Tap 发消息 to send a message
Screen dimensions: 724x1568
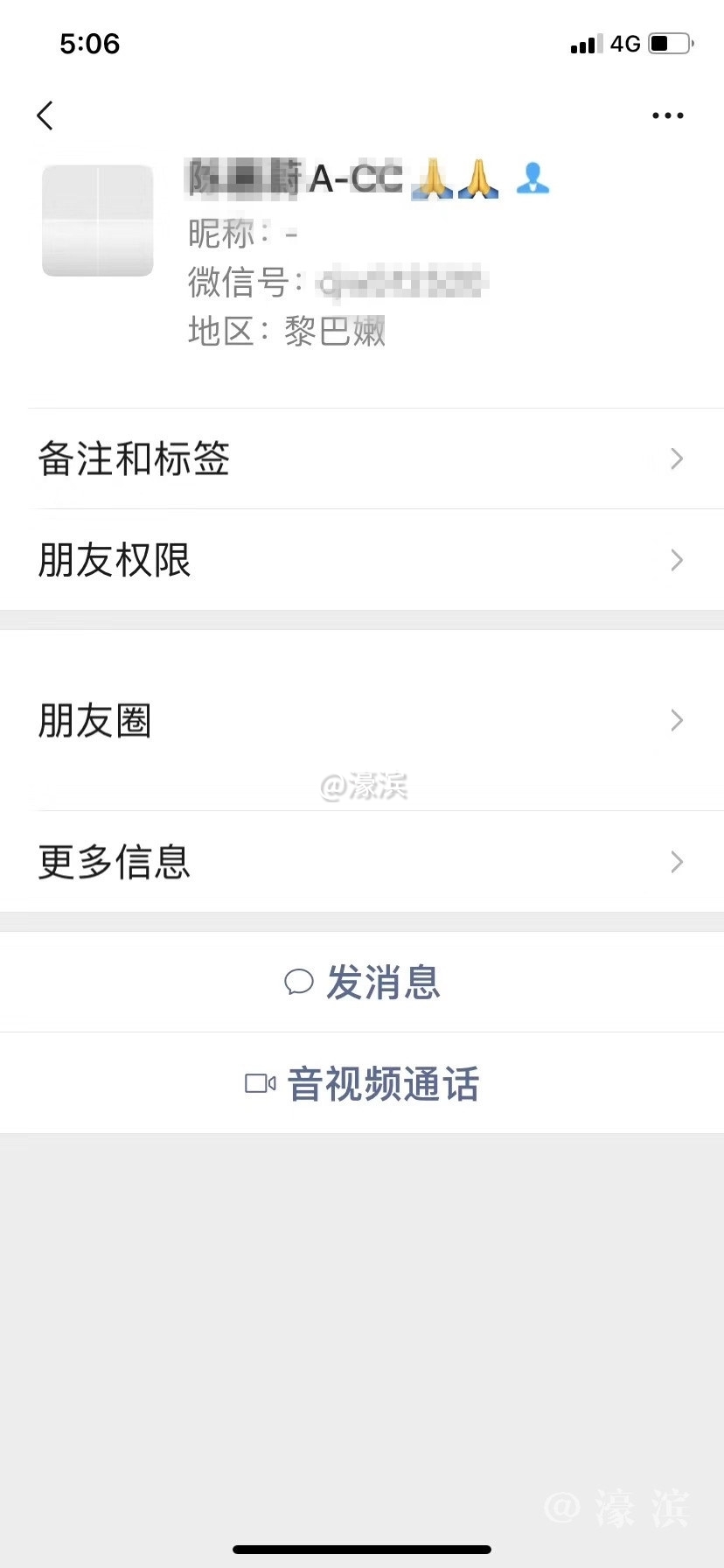tap(362, 982)
